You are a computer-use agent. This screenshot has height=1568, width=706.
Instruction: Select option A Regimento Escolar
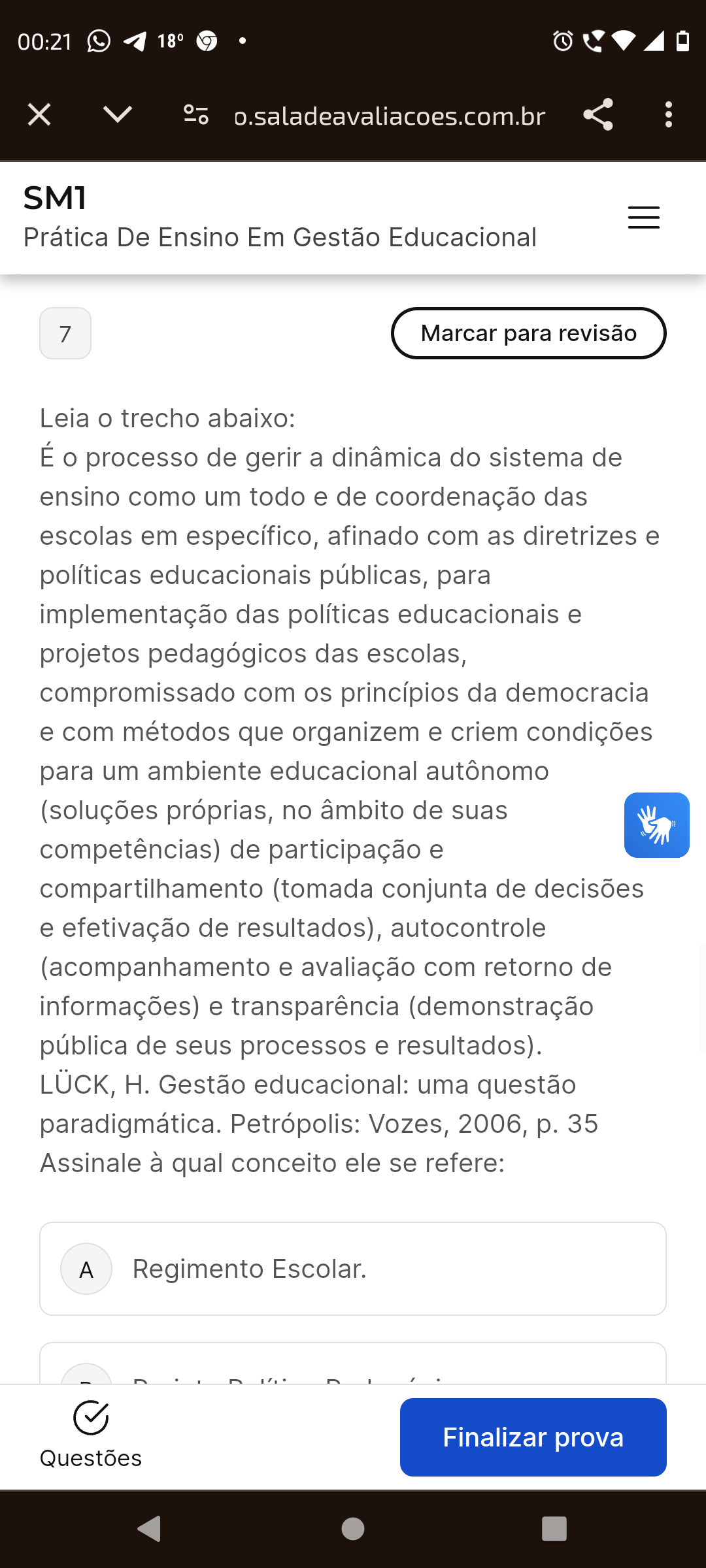pos(353,1269)
